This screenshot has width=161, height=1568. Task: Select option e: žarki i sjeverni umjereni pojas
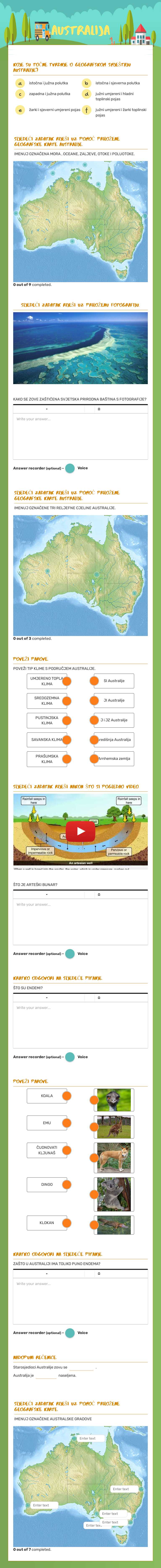[20, 110]
